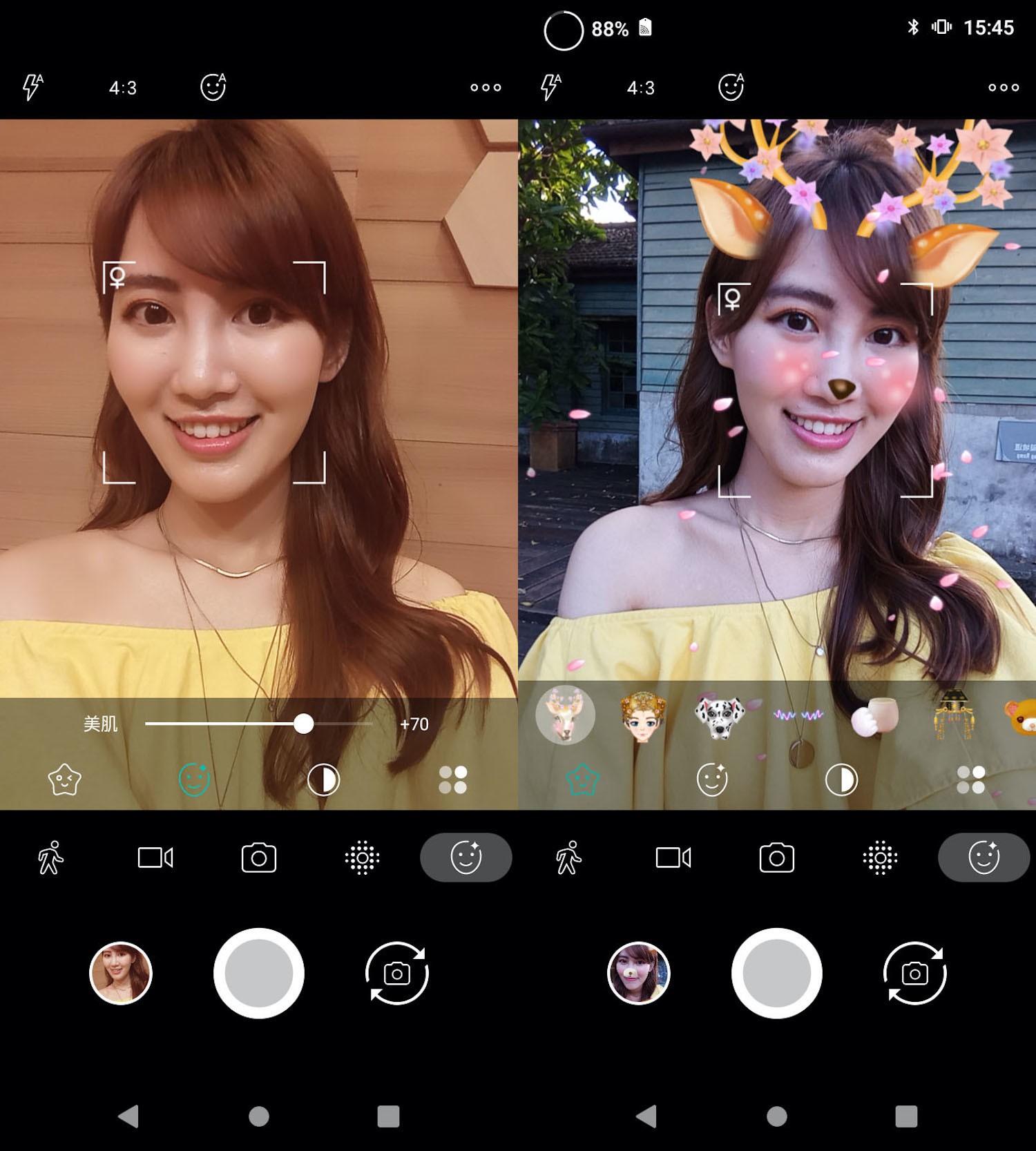1036x1151 pixels.
Task: Select the walking motion mode on the beauty-slider screen
Action: point(50,858)
